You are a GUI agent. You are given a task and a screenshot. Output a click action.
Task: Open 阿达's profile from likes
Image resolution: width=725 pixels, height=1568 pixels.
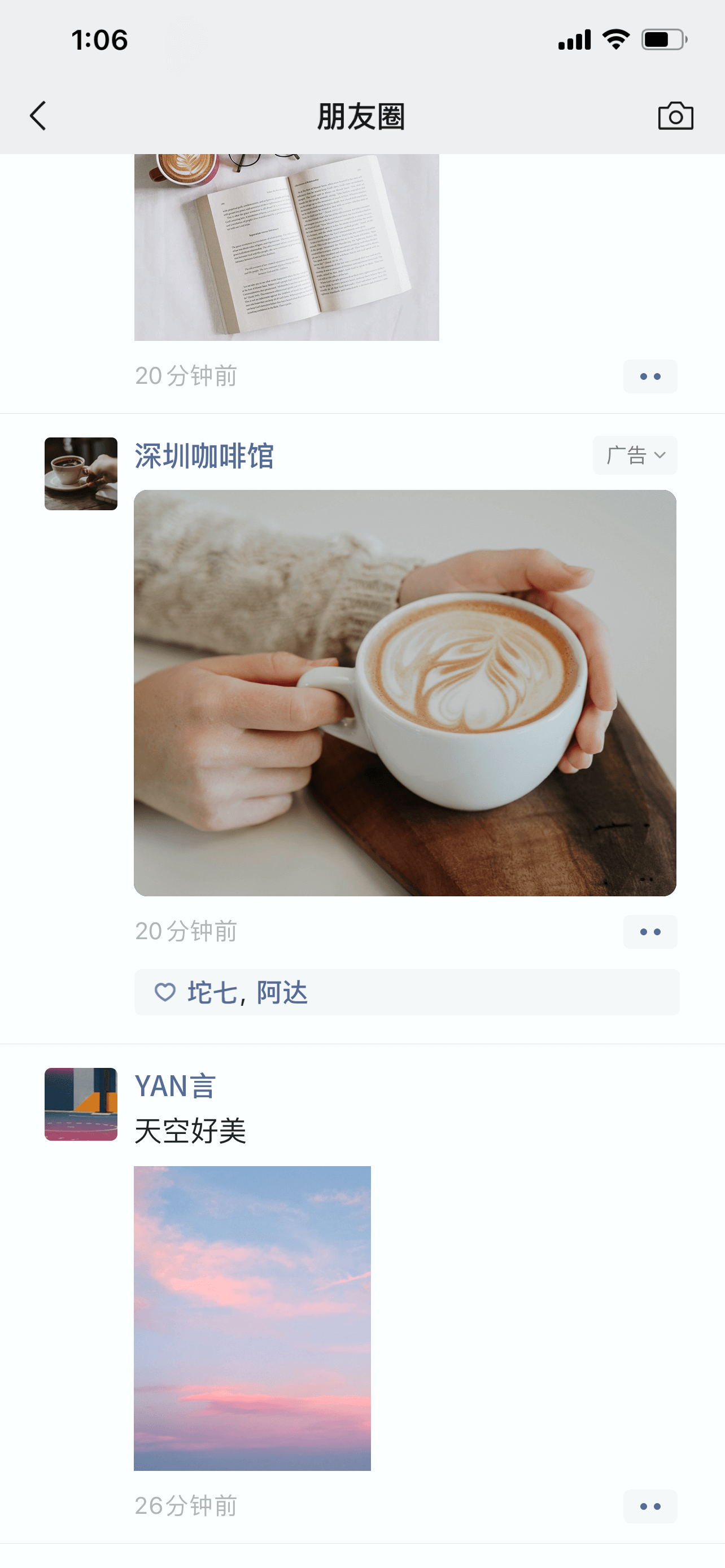(282, 993)
